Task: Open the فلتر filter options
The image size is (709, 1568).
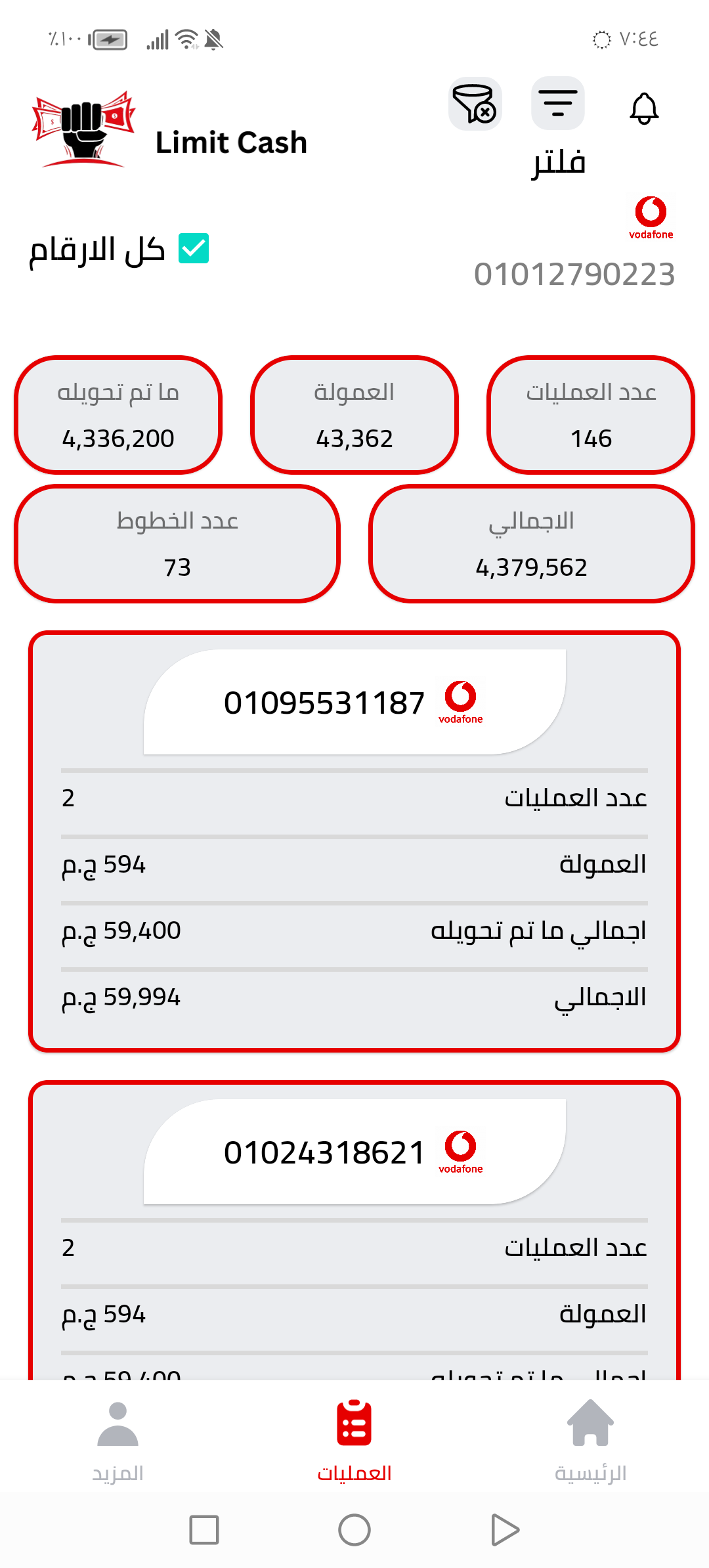Action: tap(557, 102)
